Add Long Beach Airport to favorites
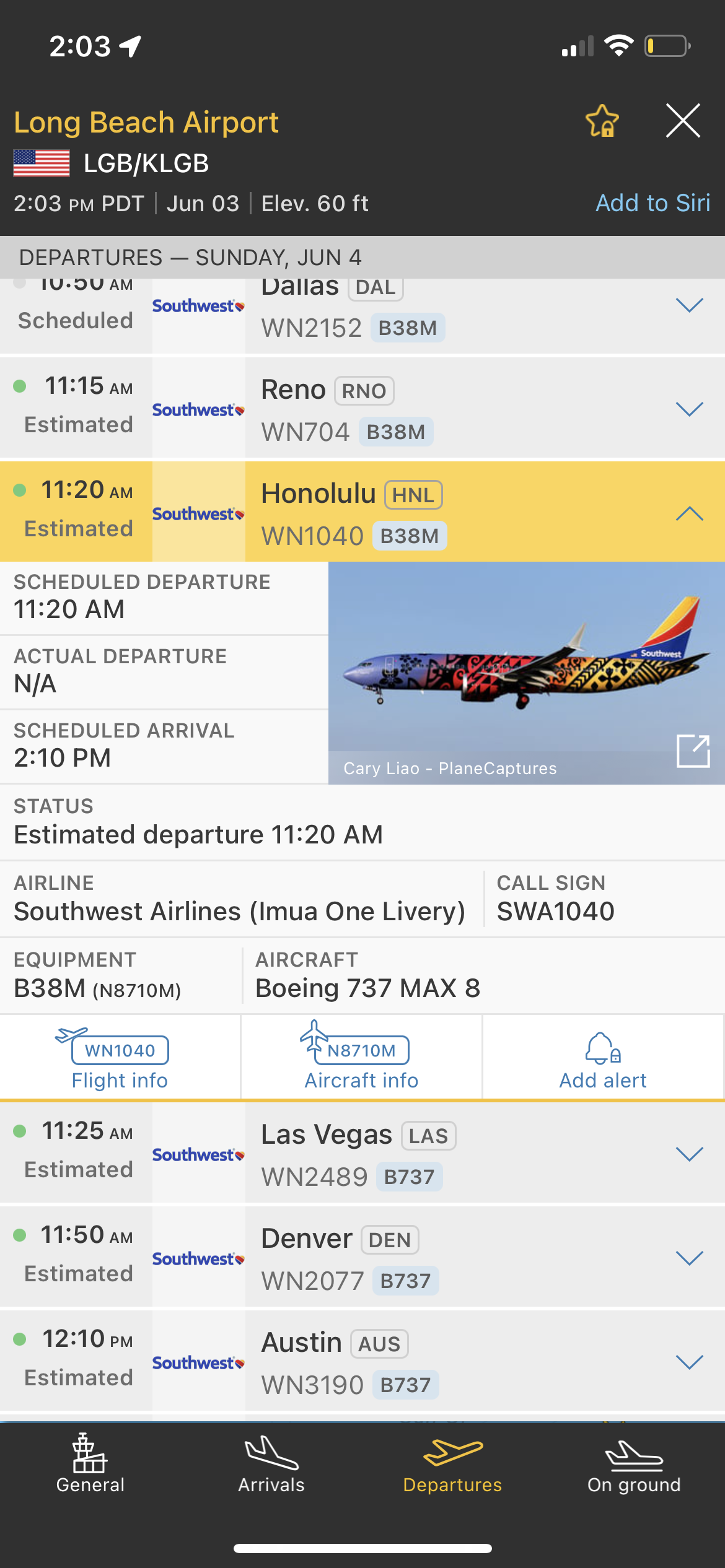 602,121
